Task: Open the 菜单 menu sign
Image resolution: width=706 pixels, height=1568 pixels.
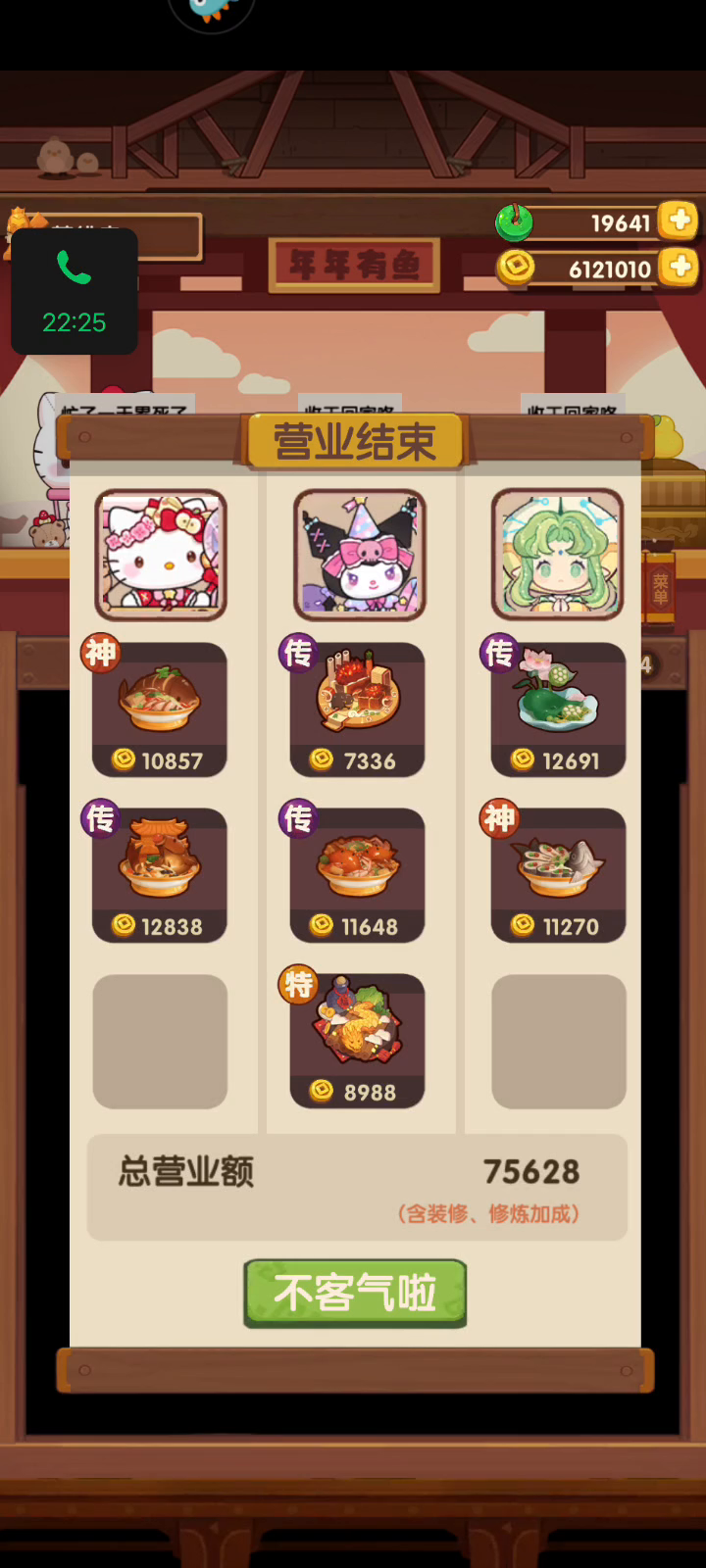Action: tap(660, 589)
